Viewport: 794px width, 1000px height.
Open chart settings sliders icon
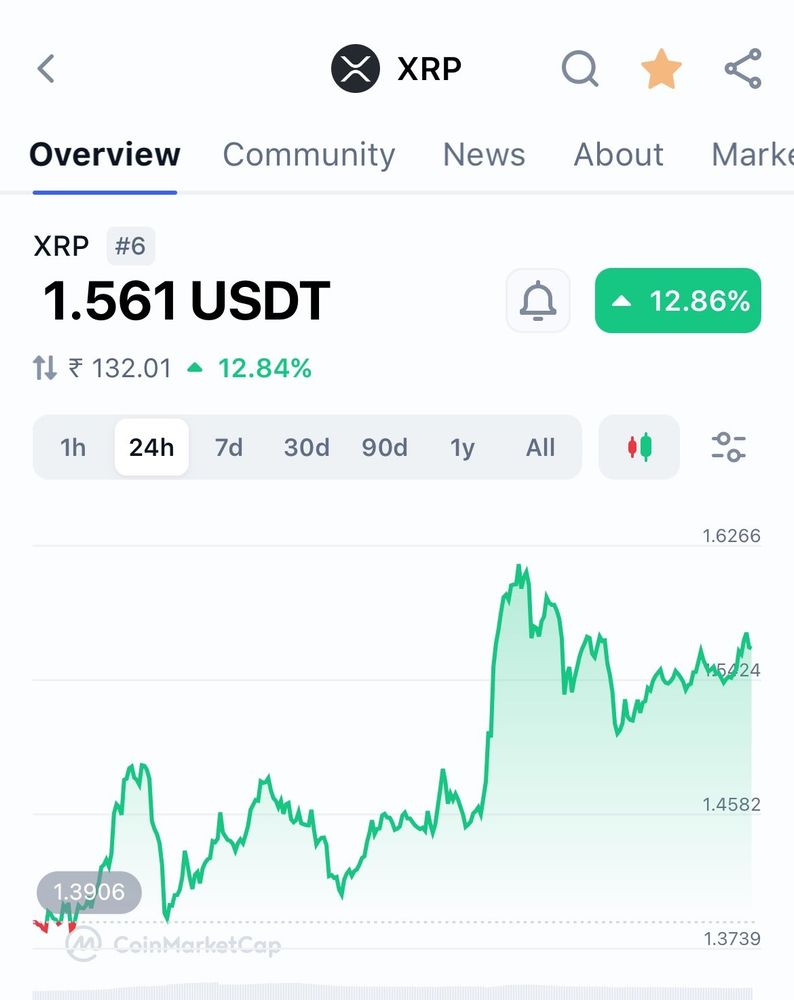[728, 447]
